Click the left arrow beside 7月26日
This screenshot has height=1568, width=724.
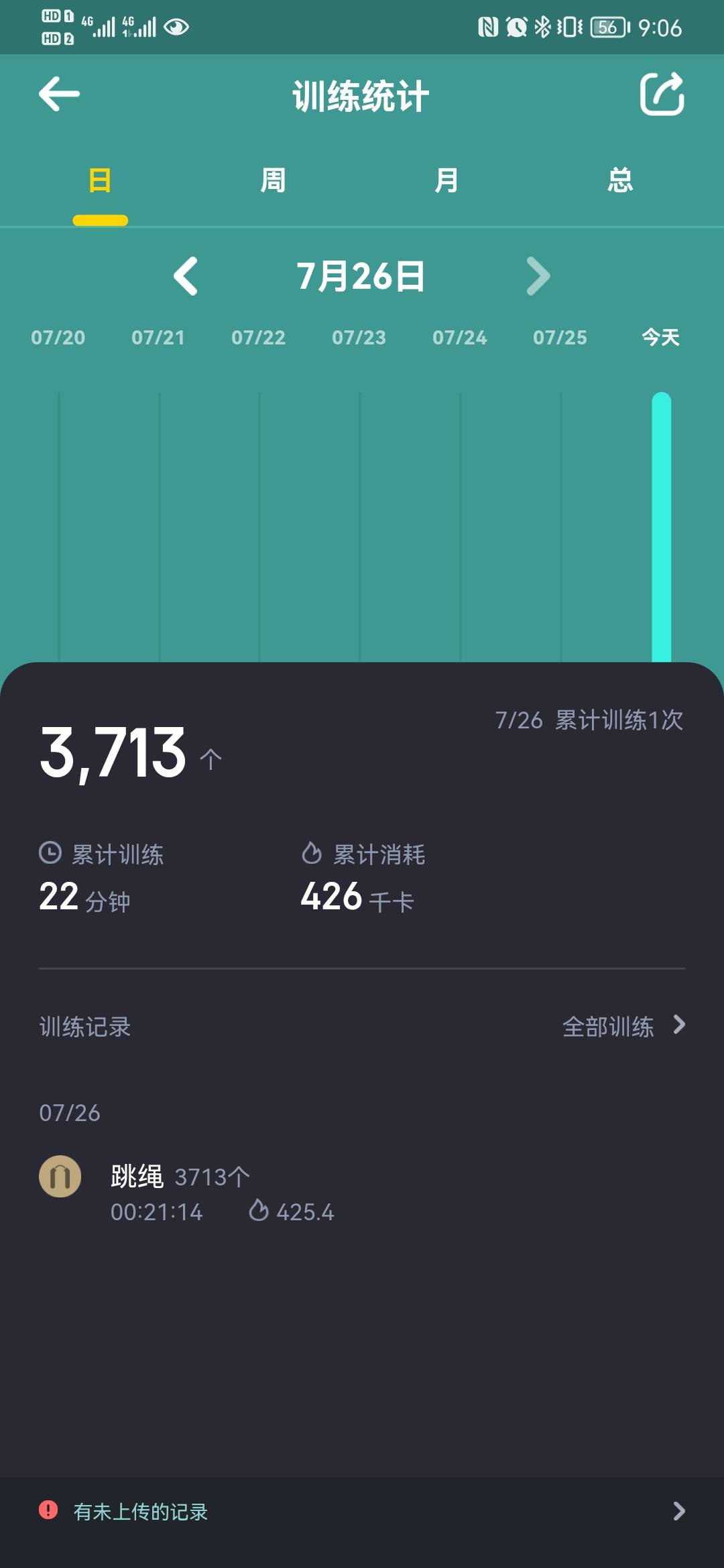(188, 277)
